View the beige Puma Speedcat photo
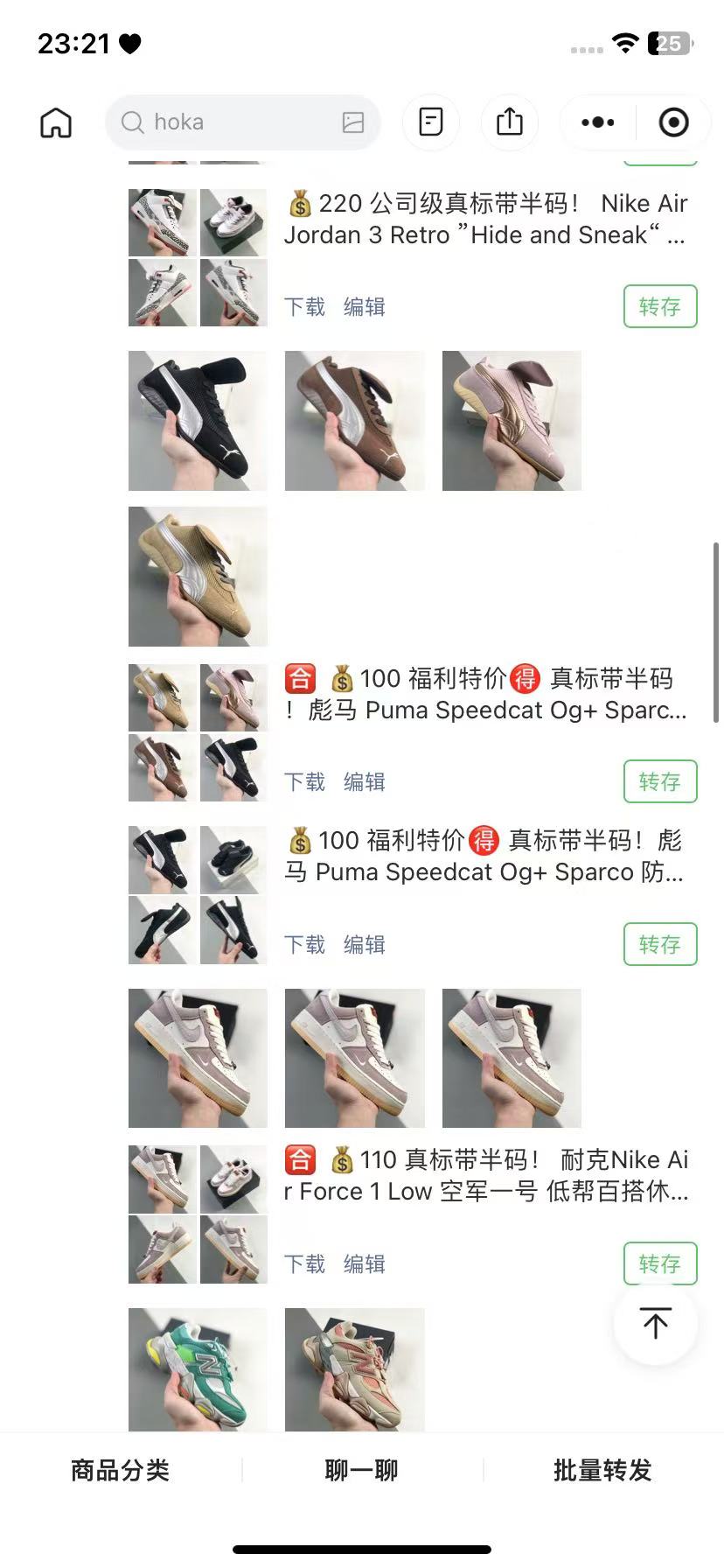The image size is (724, 1568). click(198, 576)
